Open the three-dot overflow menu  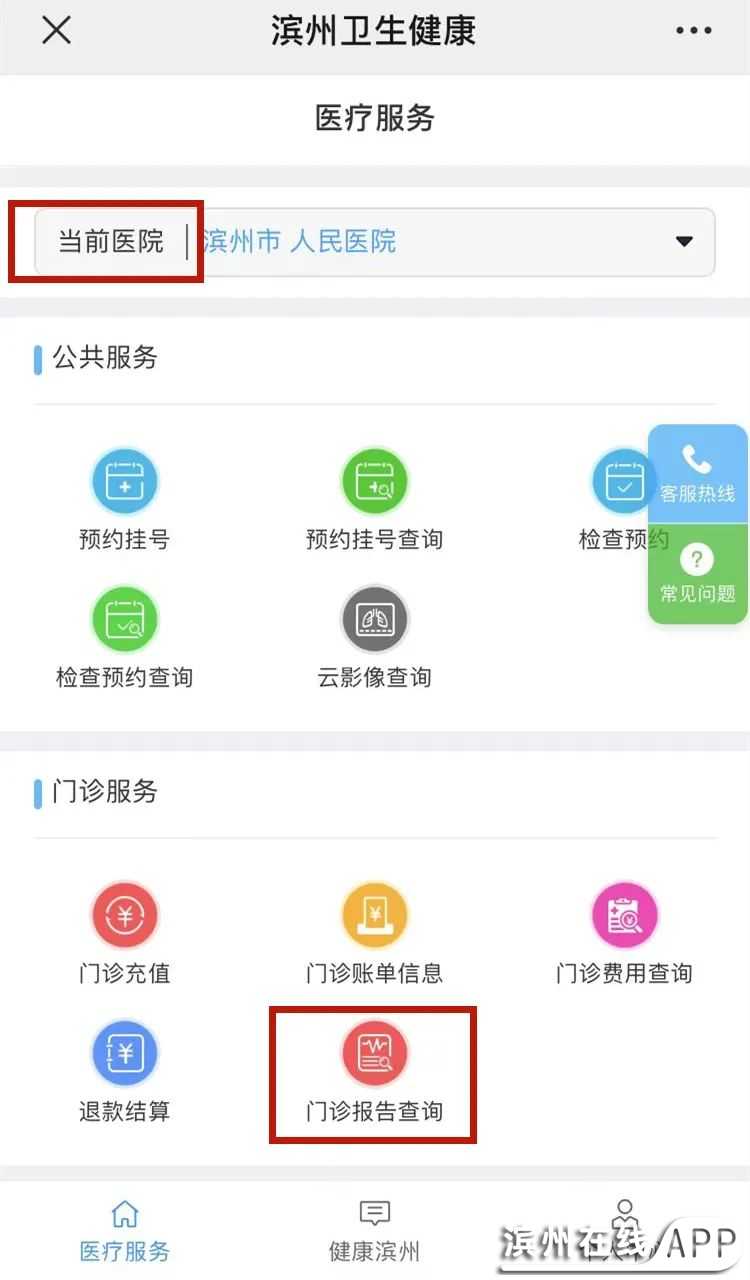(x=693, y=31)
